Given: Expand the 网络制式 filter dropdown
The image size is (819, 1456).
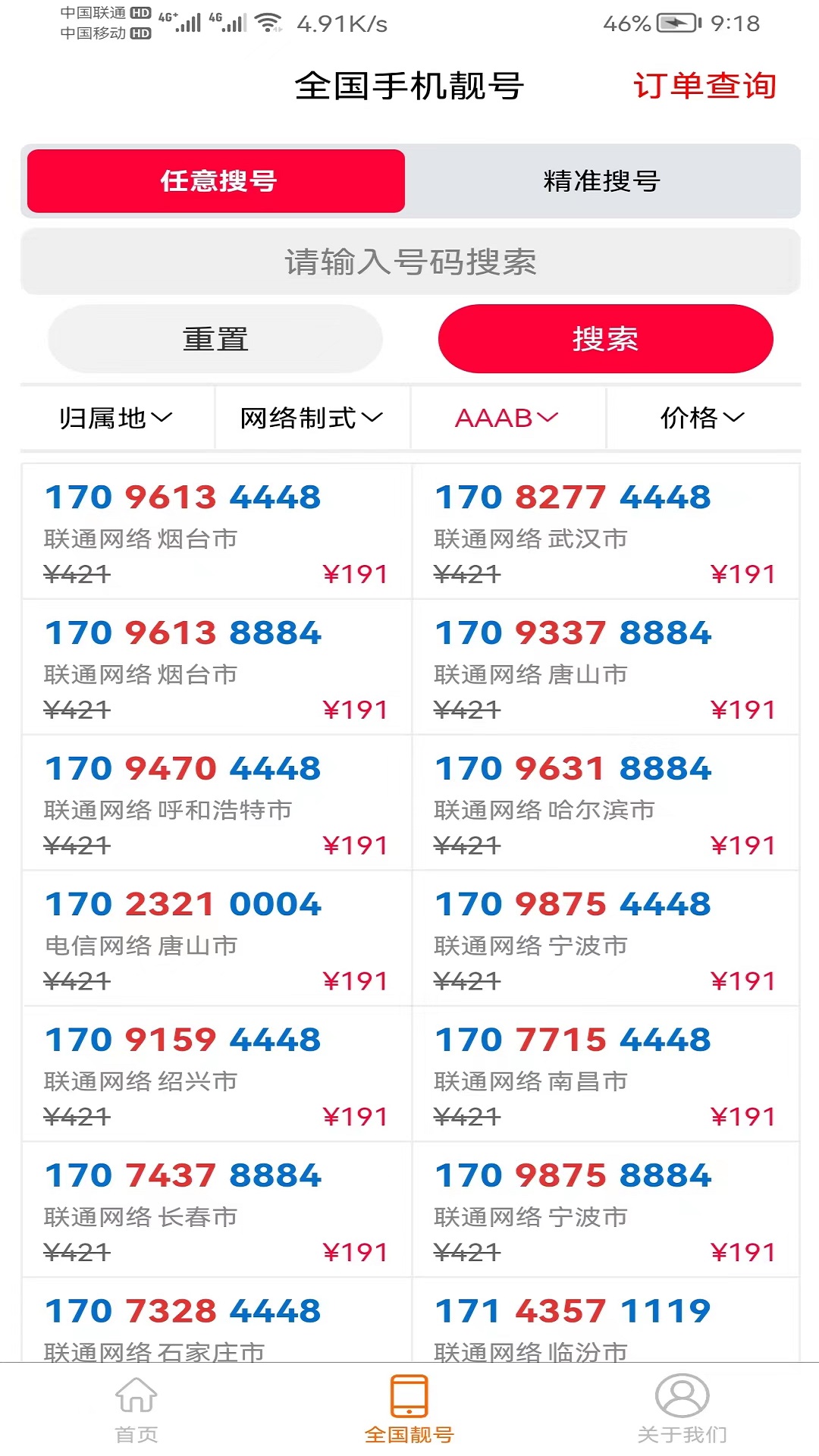Looking at the screenshot, I should (312, 418).
